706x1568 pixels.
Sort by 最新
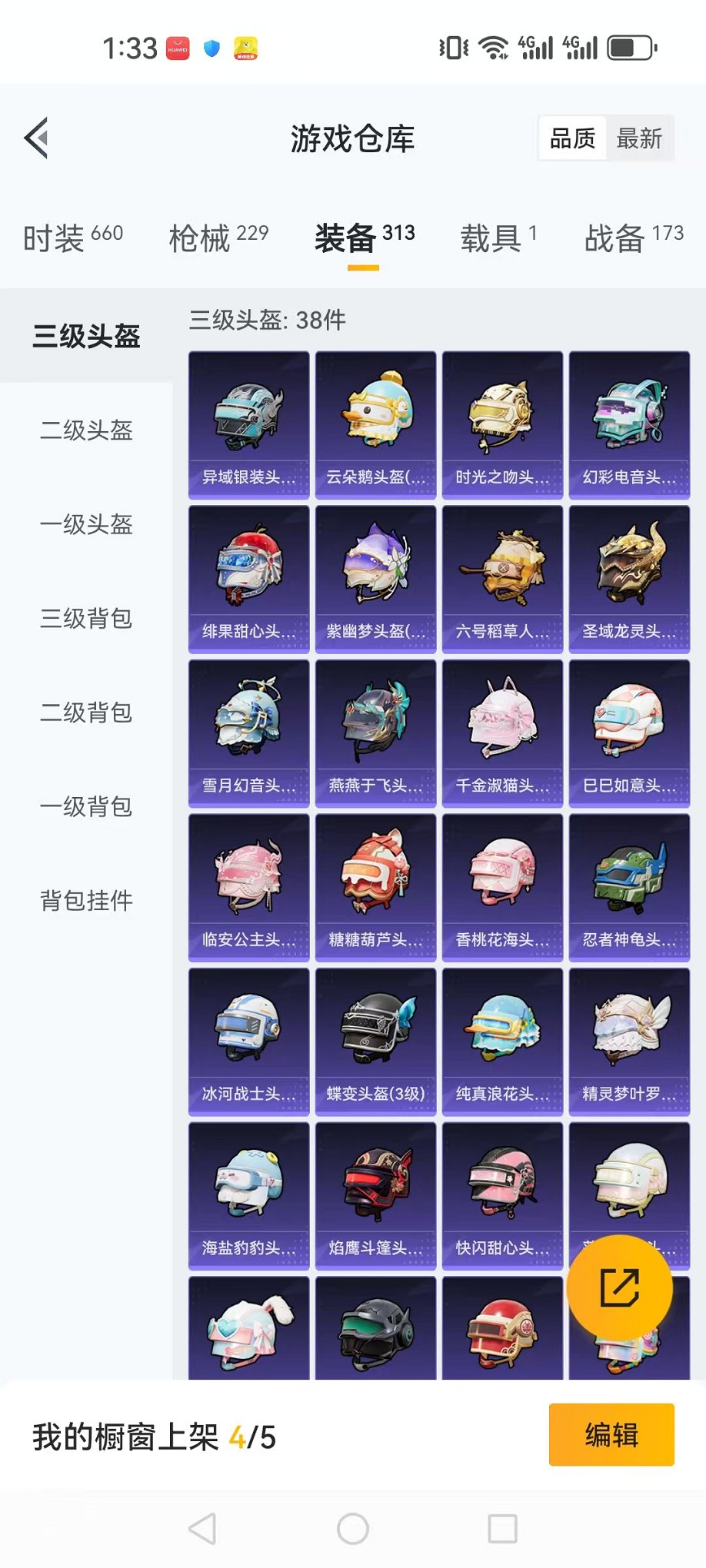[x=638, y=139]
